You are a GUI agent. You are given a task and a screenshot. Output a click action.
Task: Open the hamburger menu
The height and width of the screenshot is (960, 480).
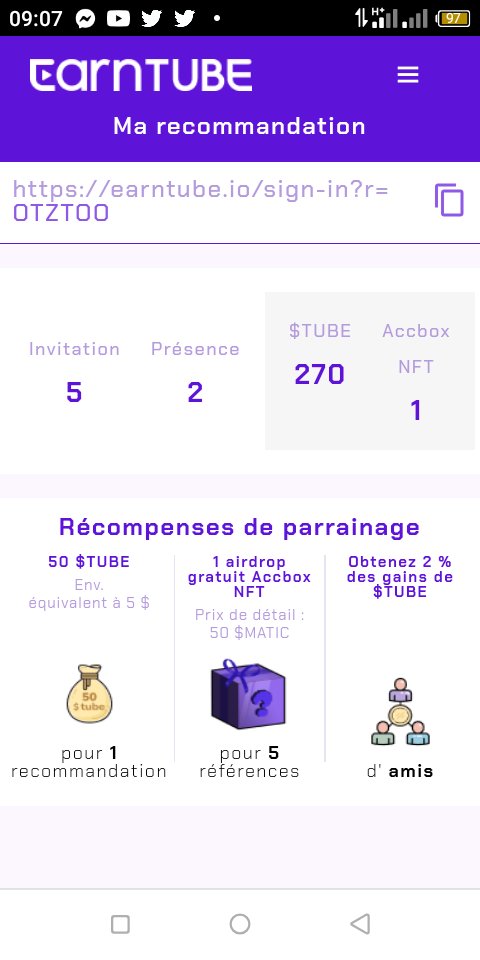click(408, 75)
